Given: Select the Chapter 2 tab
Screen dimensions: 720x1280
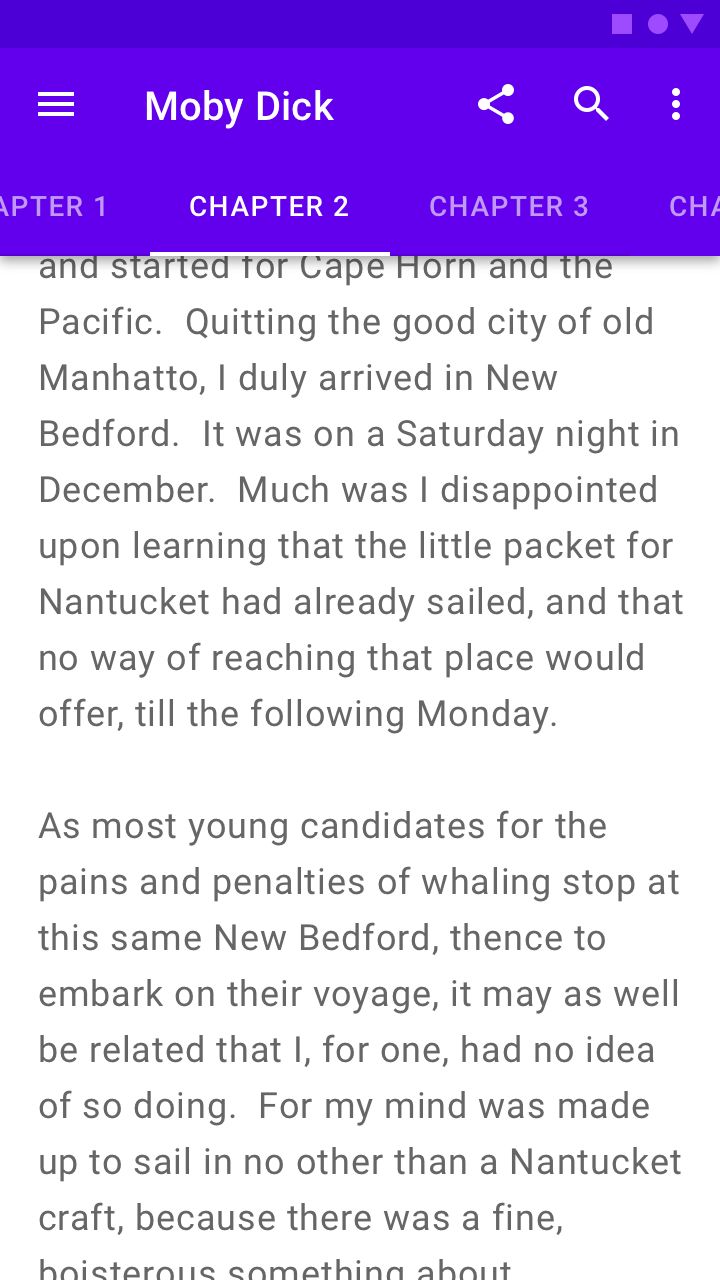Looking at the screenshot, I should 269,206.
